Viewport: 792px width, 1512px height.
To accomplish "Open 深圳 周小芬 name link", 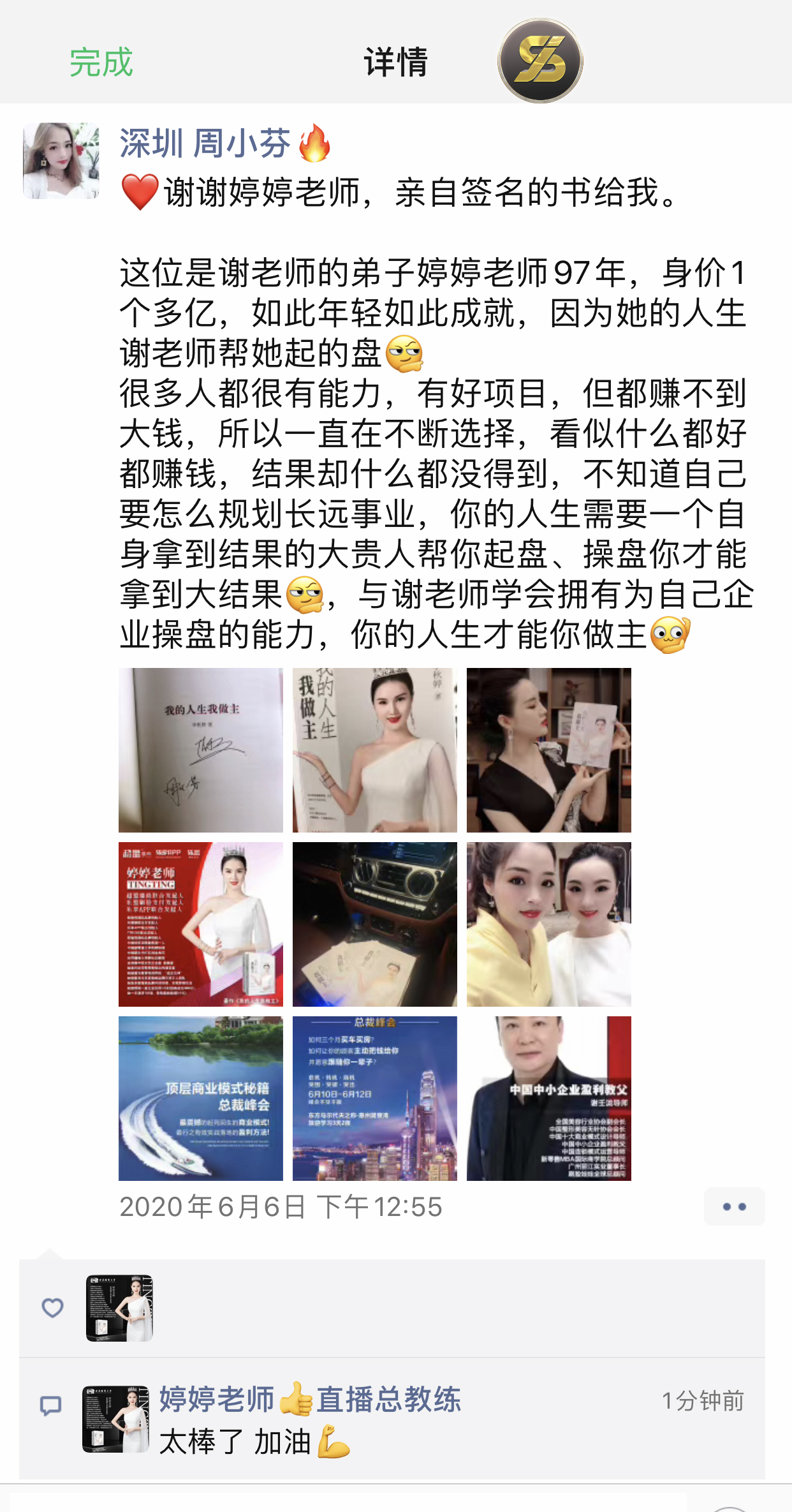I will click(205, 143).
